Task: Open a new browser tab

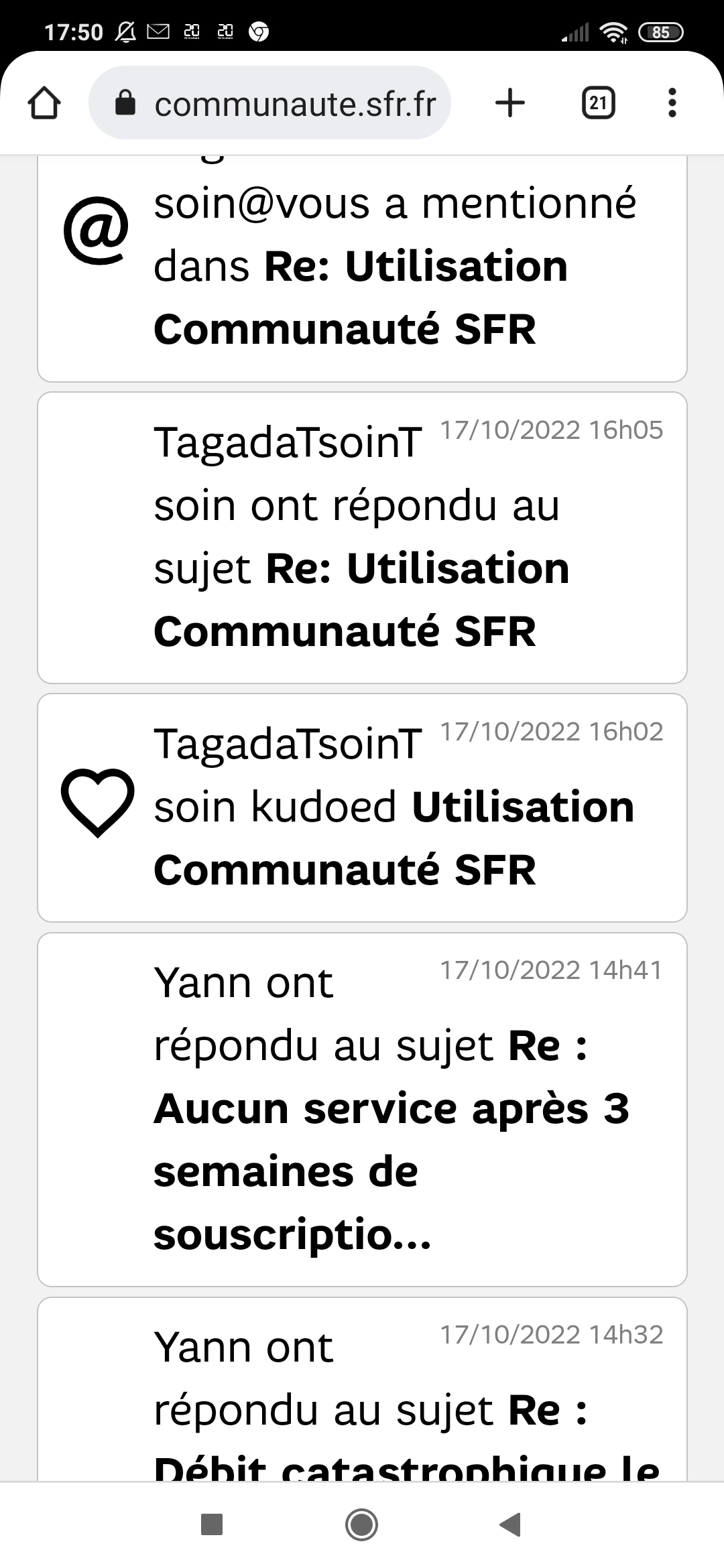Action: point(509,103)
